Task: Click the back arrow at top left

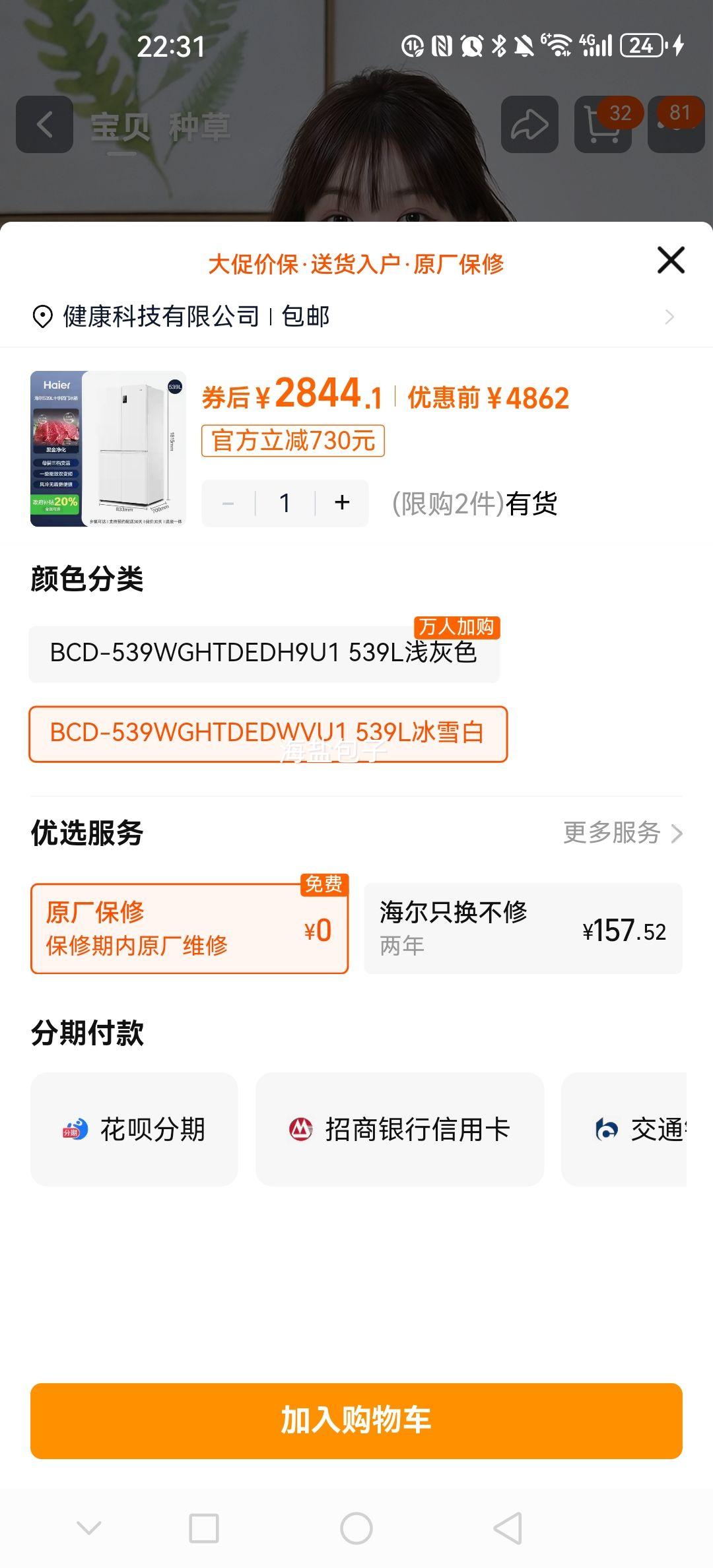Action: [44, 125]
